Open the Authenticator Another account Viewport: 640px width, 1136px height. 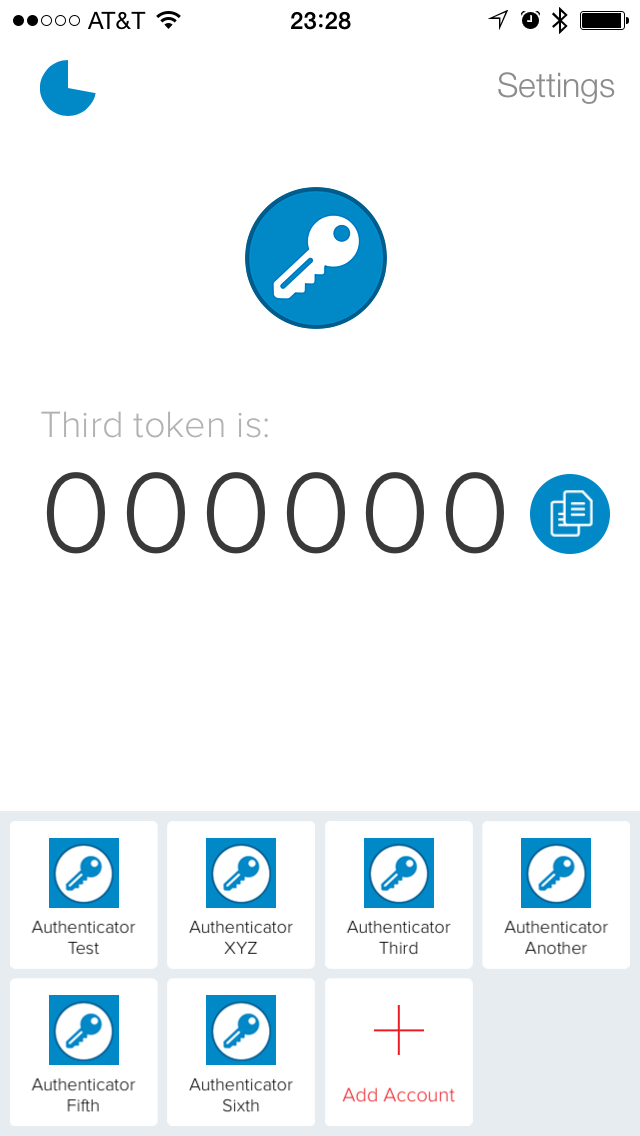click(x=556, y=895)
